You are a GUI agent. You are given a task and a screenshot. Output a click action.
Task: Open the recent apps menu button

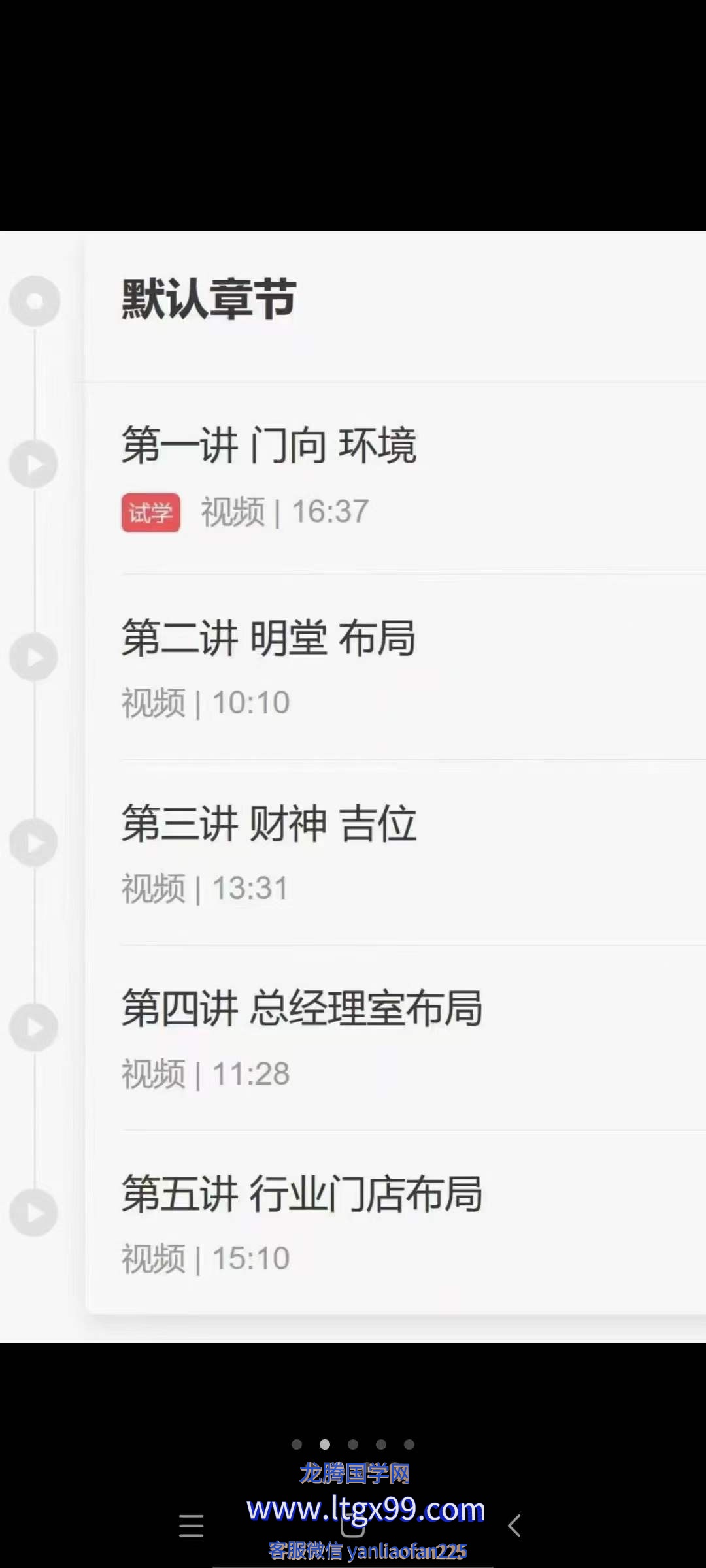[x=192, y=1526]
